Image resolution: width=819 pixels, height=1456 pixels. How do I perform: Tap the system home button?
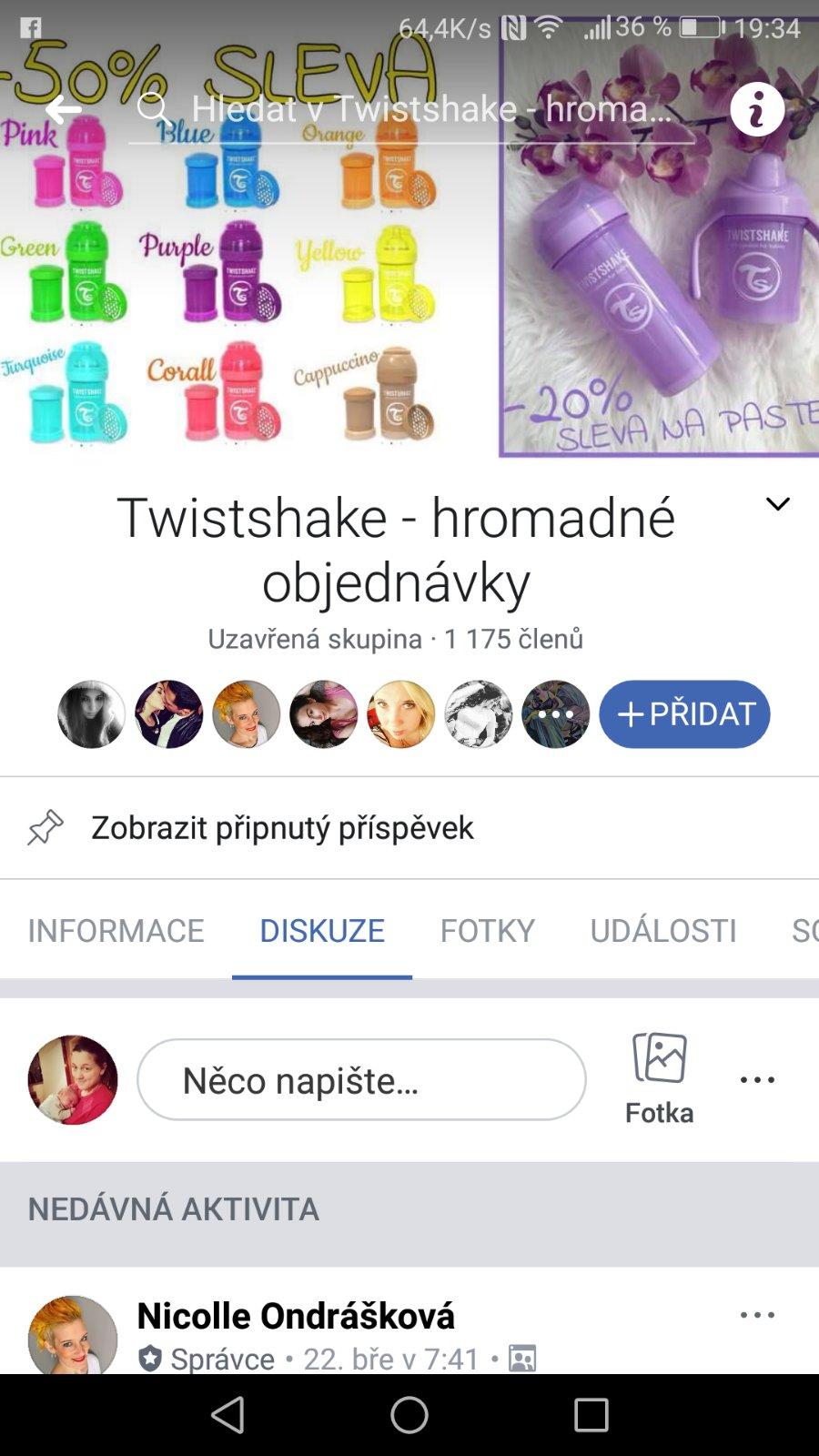tap(409, 1415)
